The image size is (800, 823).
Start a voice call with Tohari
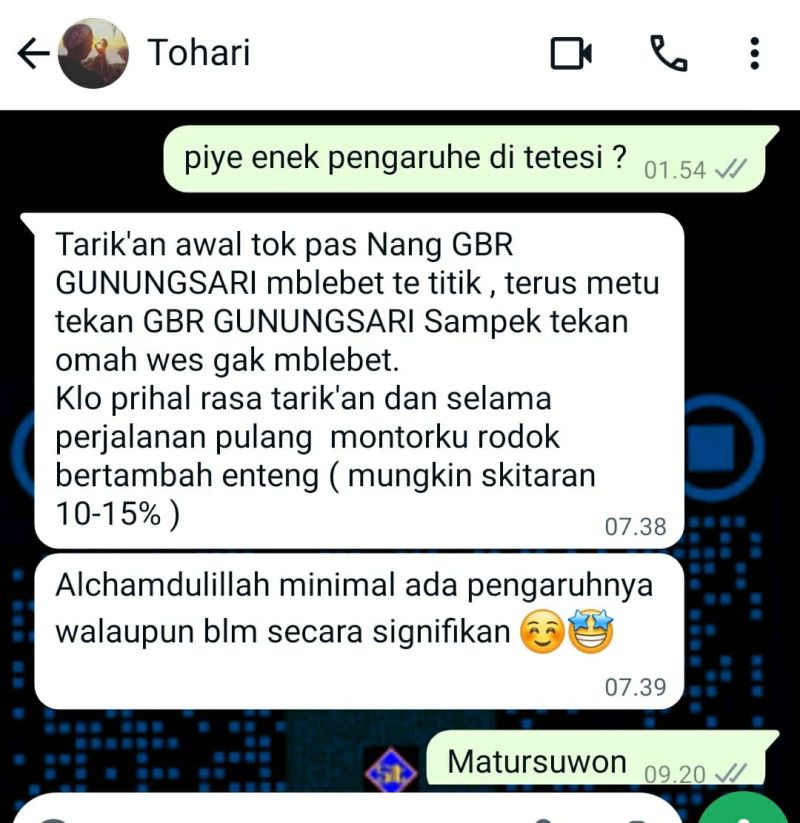tap(667, 53)
